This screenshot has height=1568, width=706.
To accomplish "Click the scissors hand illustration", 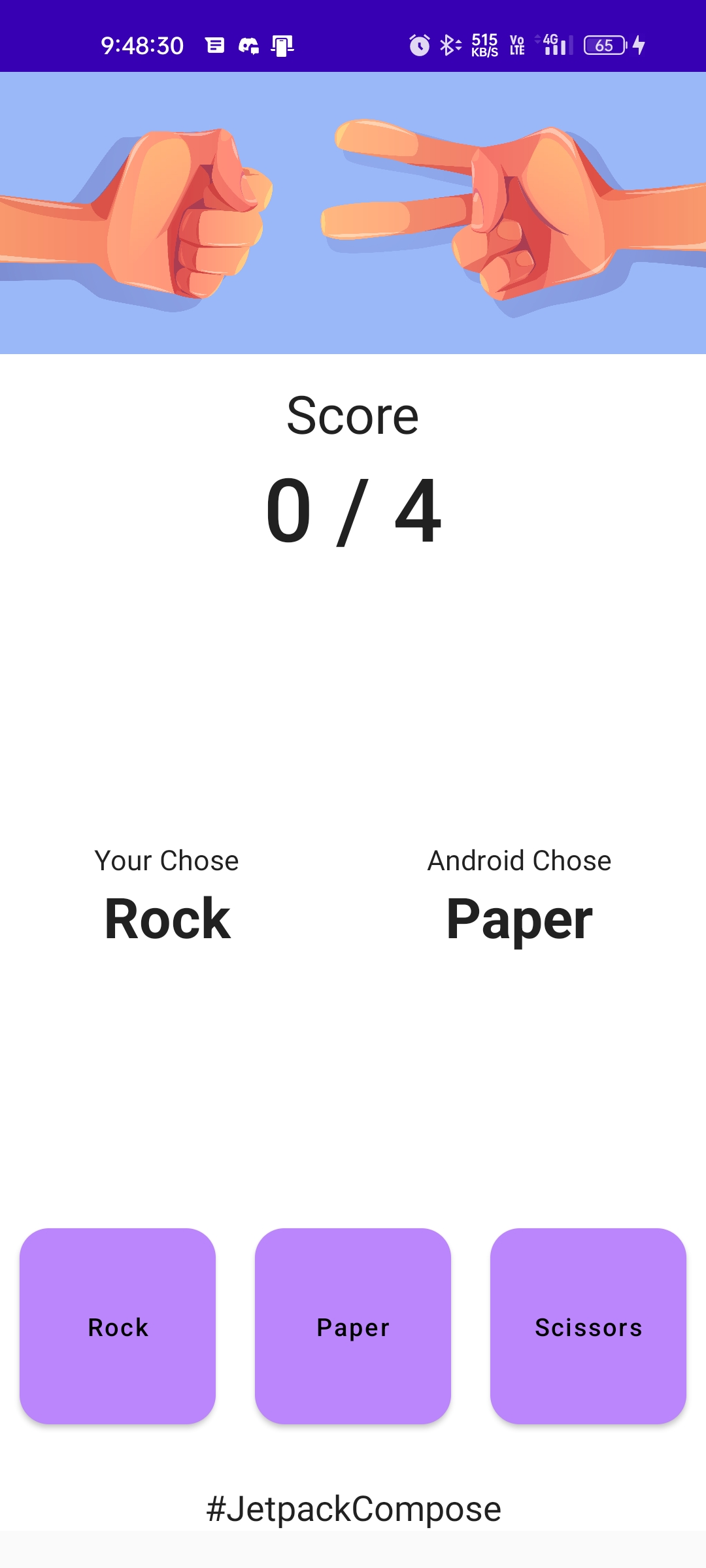I will 510,216.
